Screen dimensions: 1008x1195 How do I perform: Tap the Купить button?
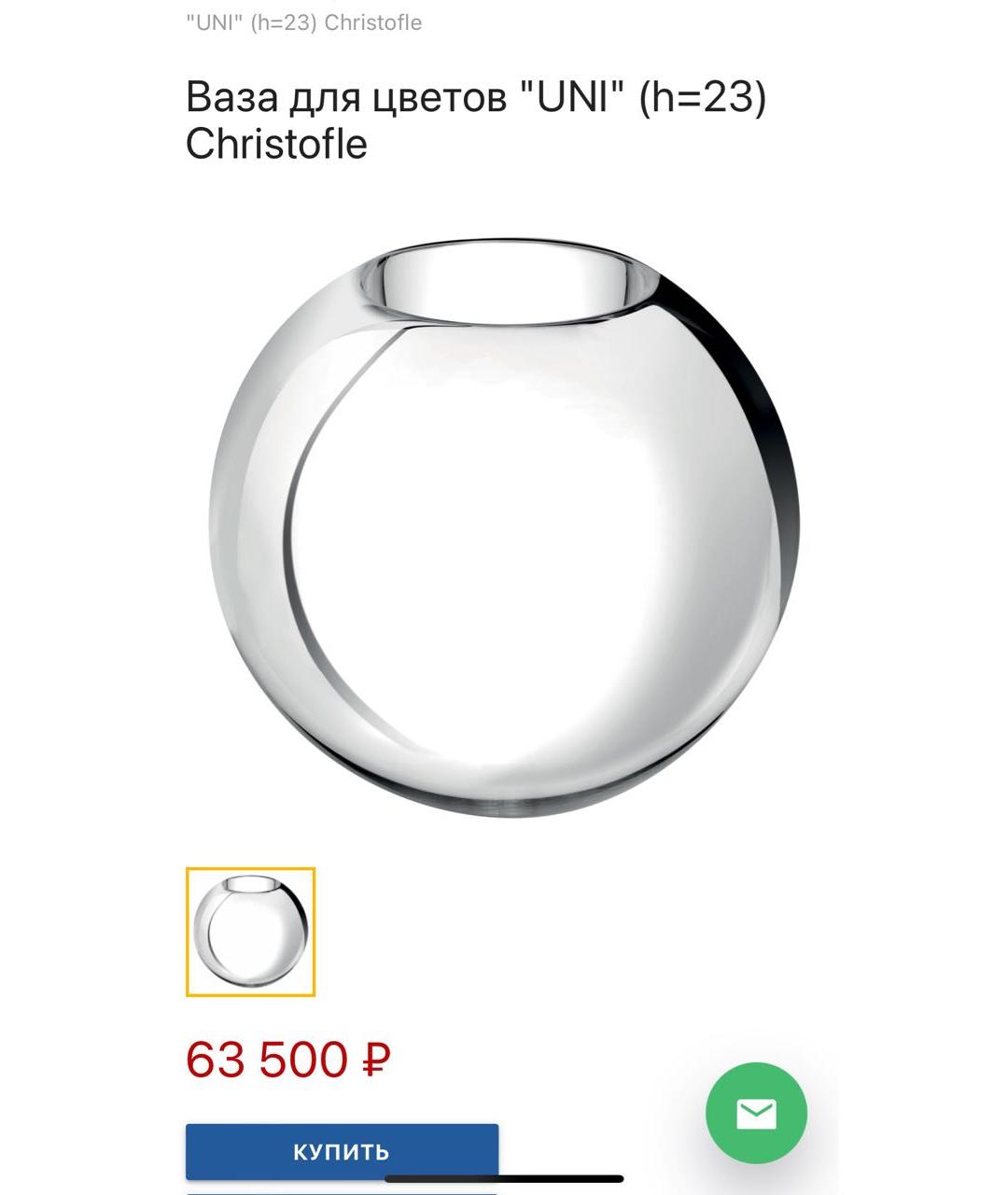click(x=342, y=1151)
